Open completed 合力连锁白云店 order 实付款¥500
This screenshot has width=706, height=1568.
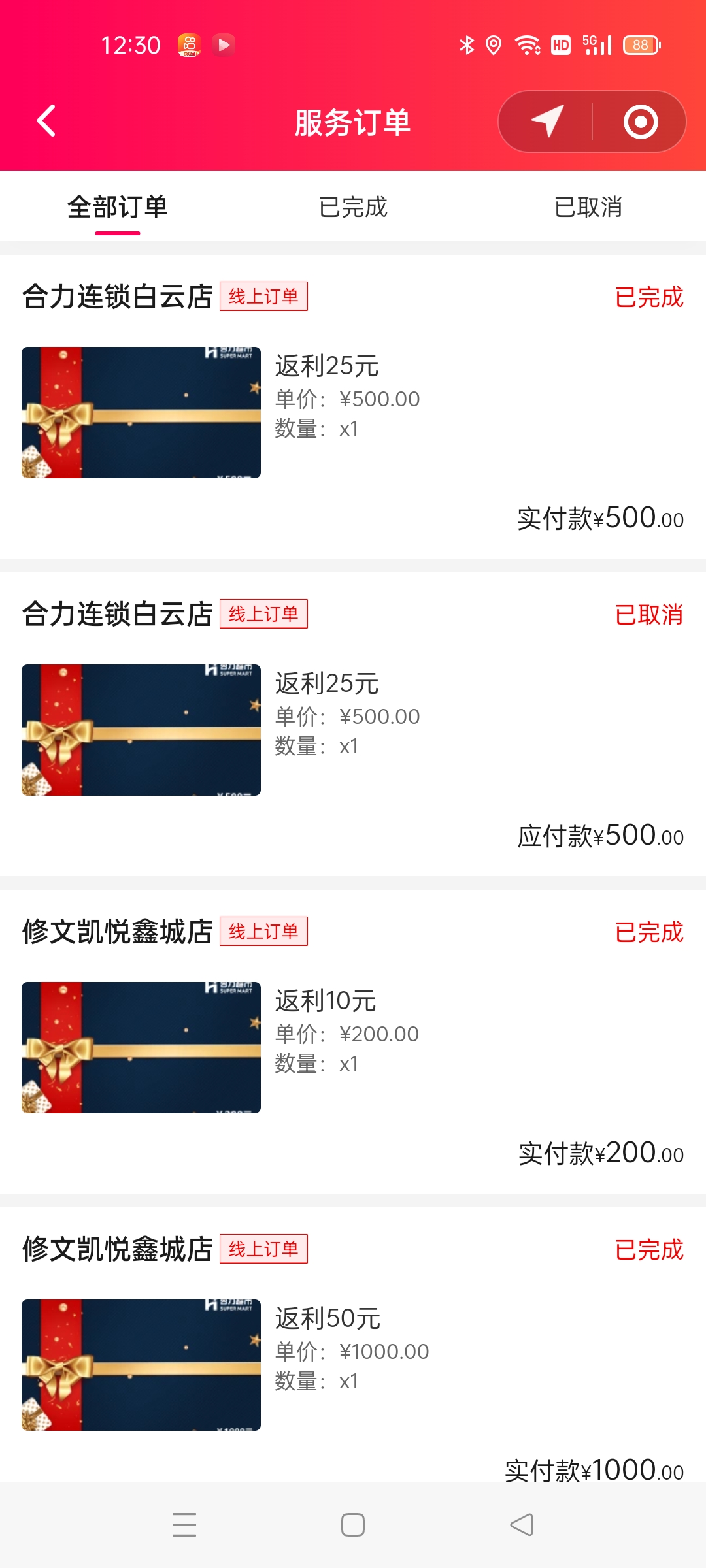click(x=353, y=412)
